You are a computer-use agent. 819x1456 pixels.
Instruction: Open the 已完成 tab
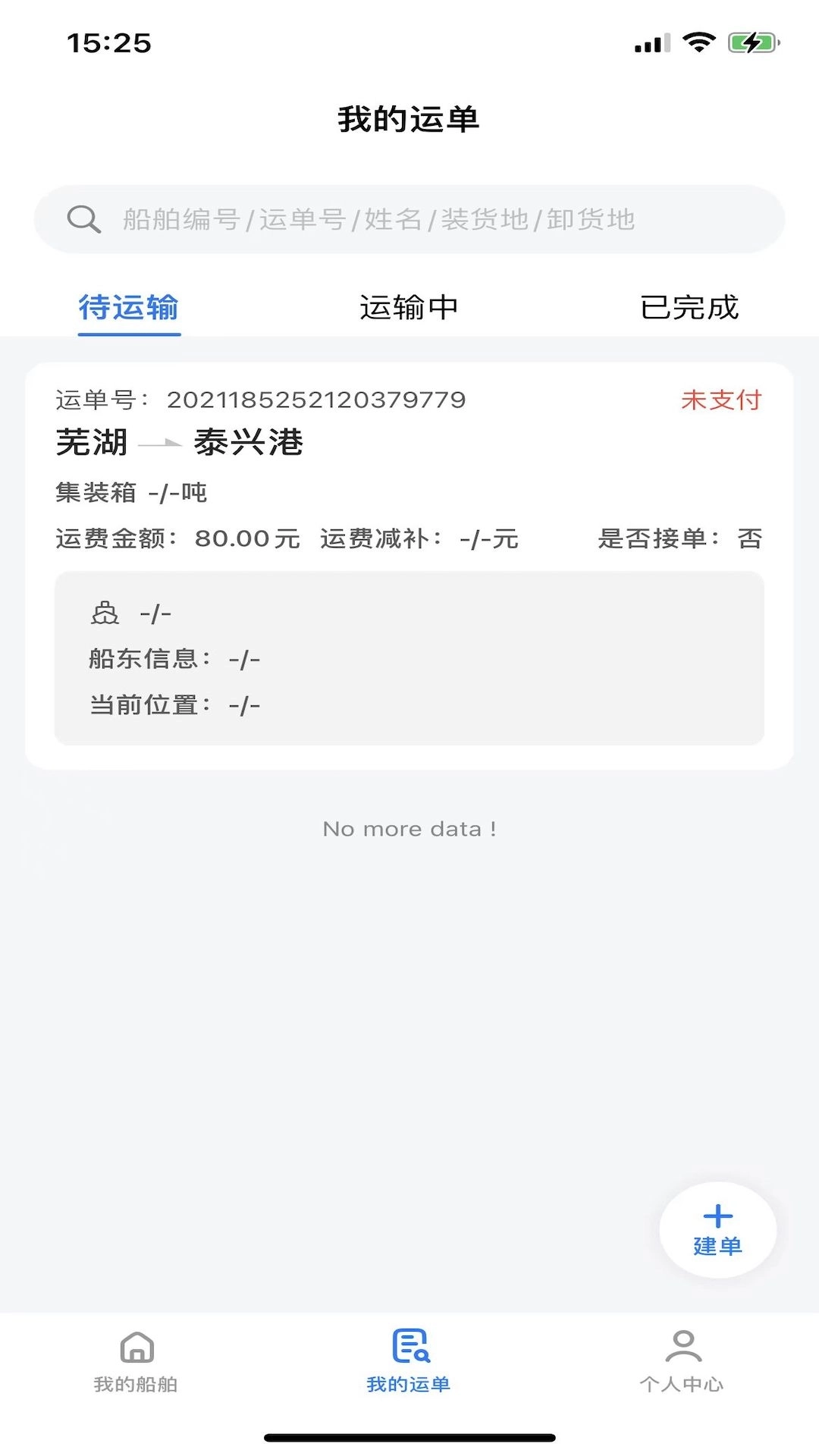pyautogui.click(x=690, y=306)
